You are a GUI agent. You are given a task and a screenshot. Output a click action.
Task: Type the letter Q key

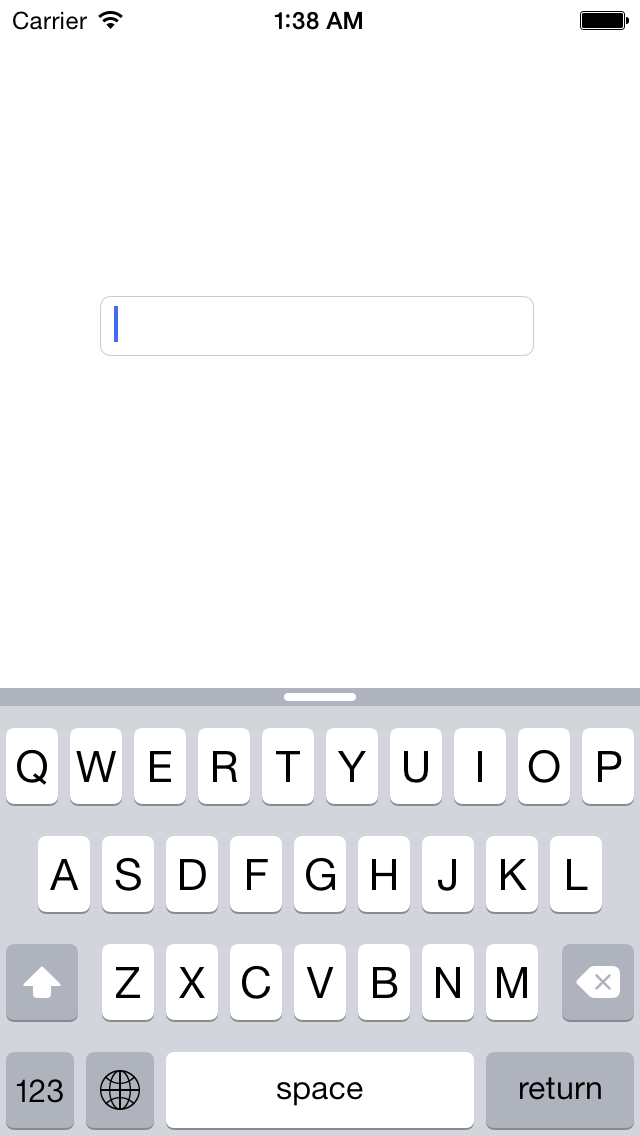32,767
